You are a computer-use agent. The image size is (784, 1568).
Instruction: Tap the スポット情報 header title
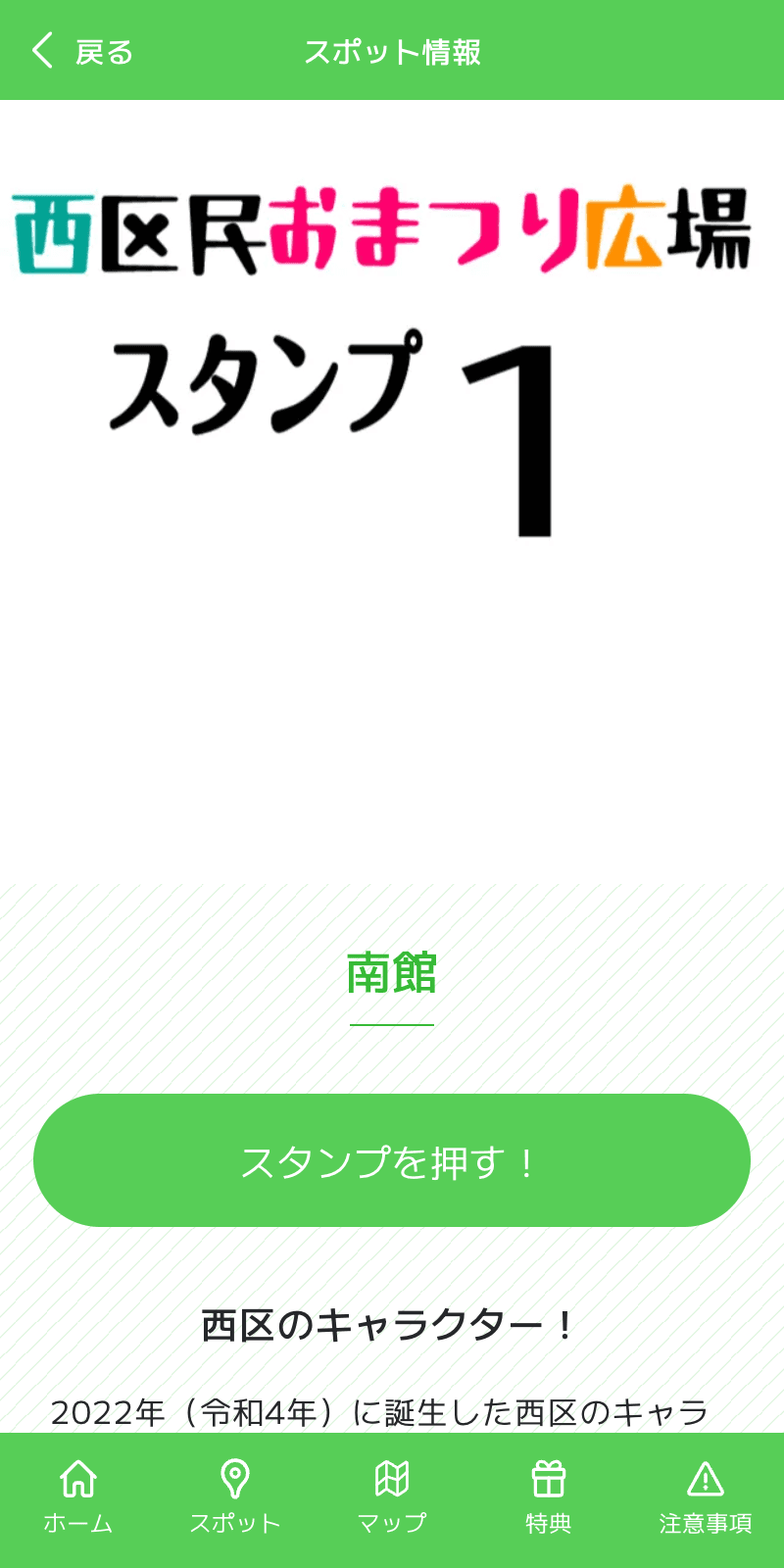coord(394,52)
